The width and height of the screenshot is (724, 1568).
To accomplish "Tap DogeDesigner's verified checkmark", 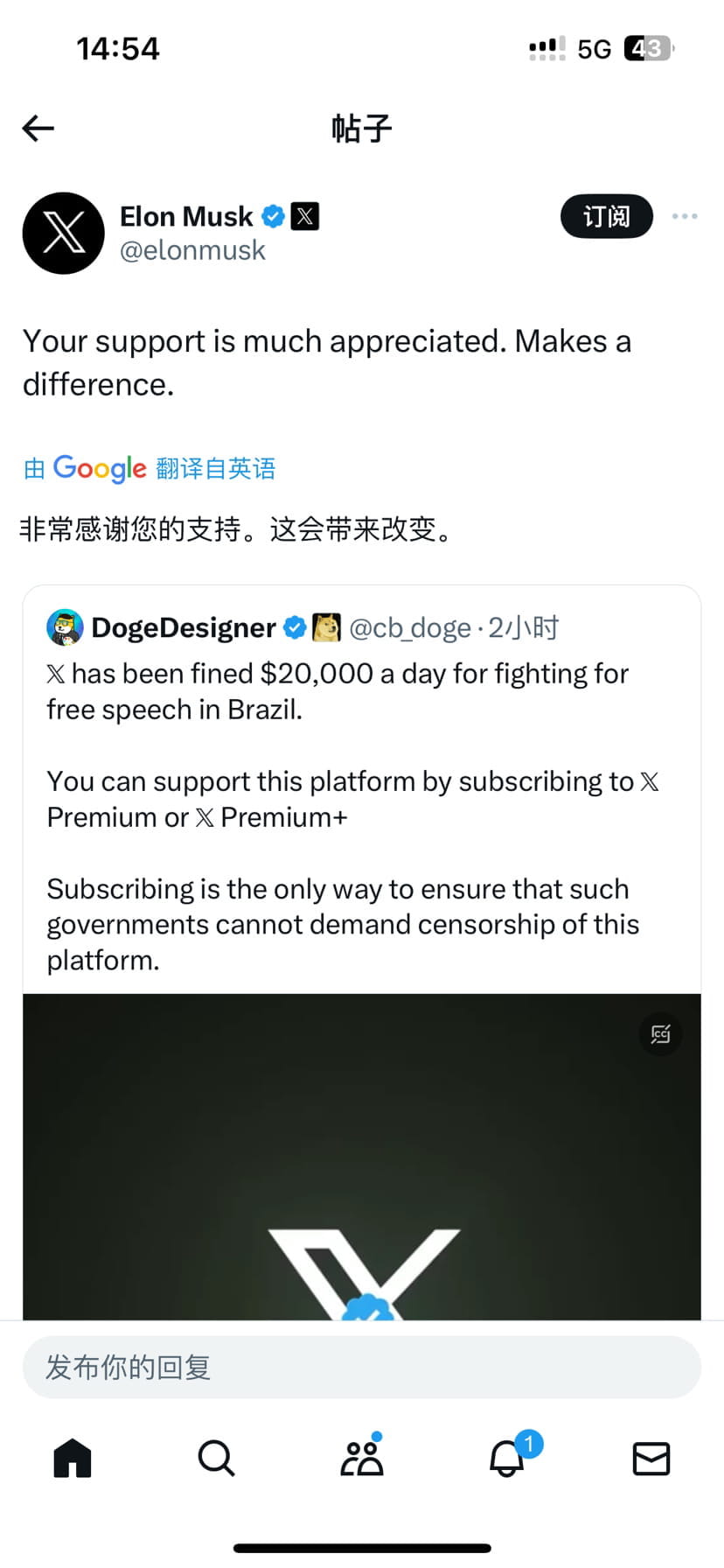I will tap(295, 627).
